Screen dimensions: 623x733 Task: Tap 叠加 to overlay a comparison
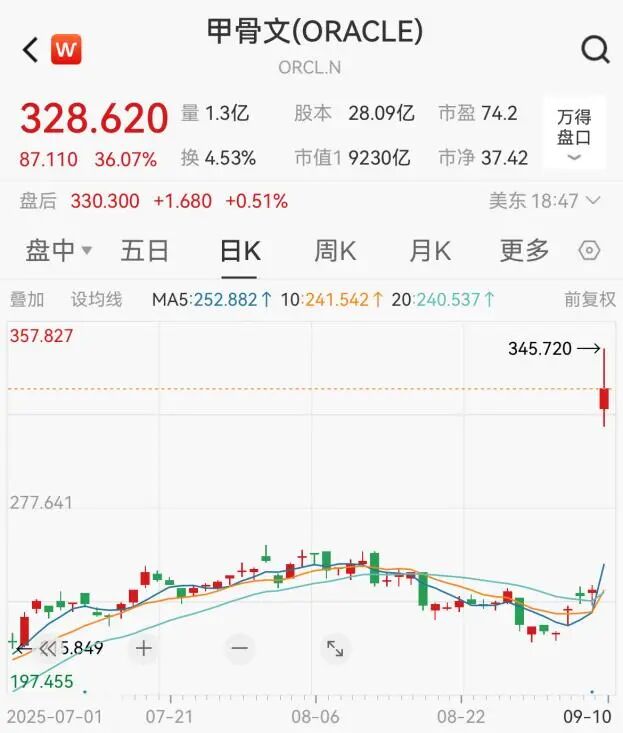coord(27,299)
